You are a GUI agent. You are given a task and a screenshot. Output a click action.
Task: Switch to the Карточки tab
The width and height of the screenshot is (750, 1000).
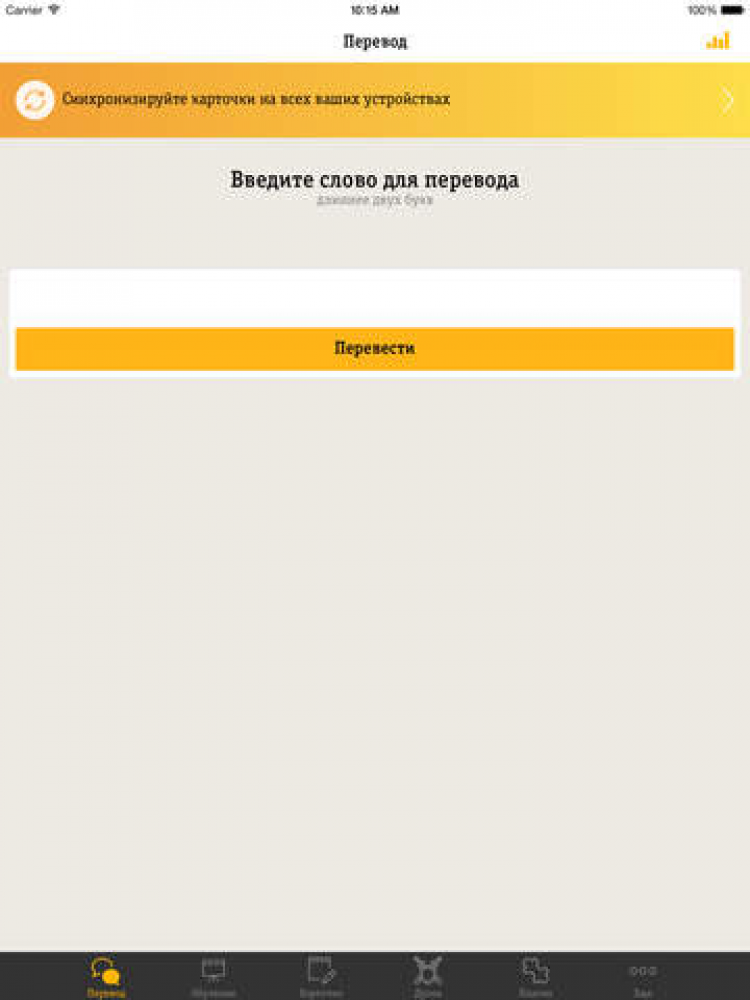click(321, 976)
